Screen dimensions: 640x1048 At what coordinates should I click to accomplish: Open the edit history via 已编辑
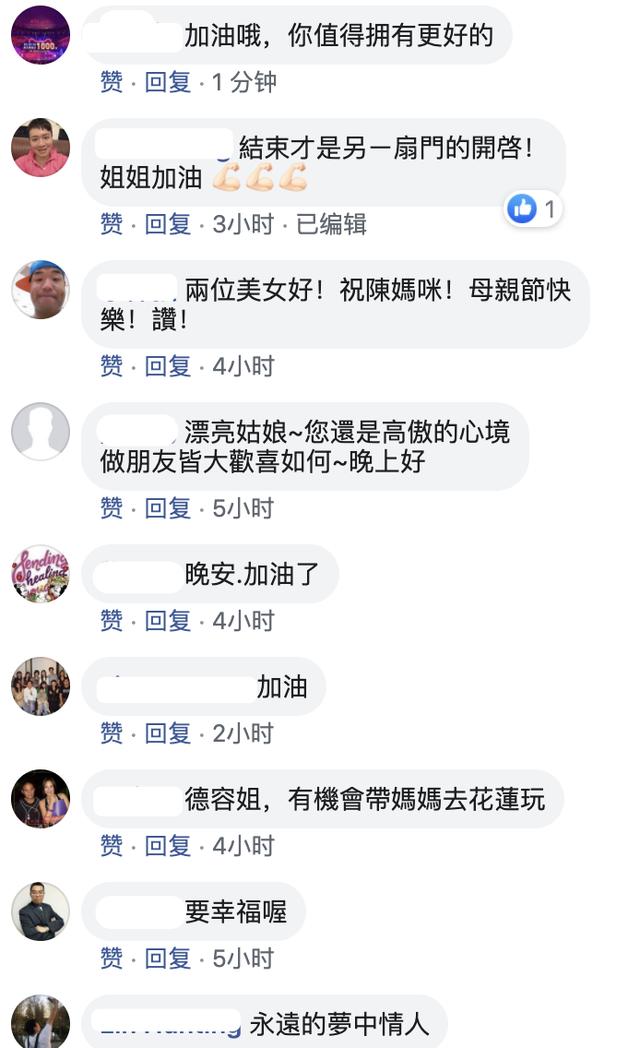click(x=331, y=224)
